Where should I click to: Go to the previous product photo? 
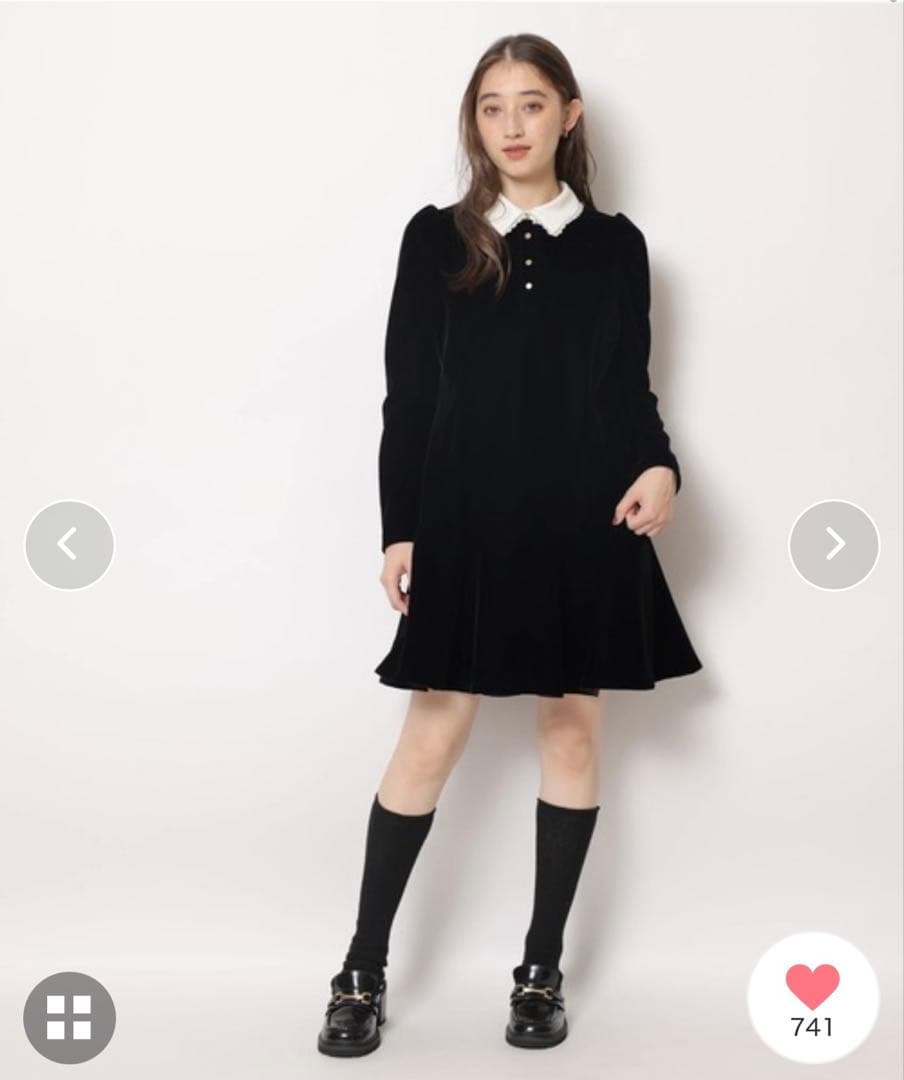tap(69, 545)
